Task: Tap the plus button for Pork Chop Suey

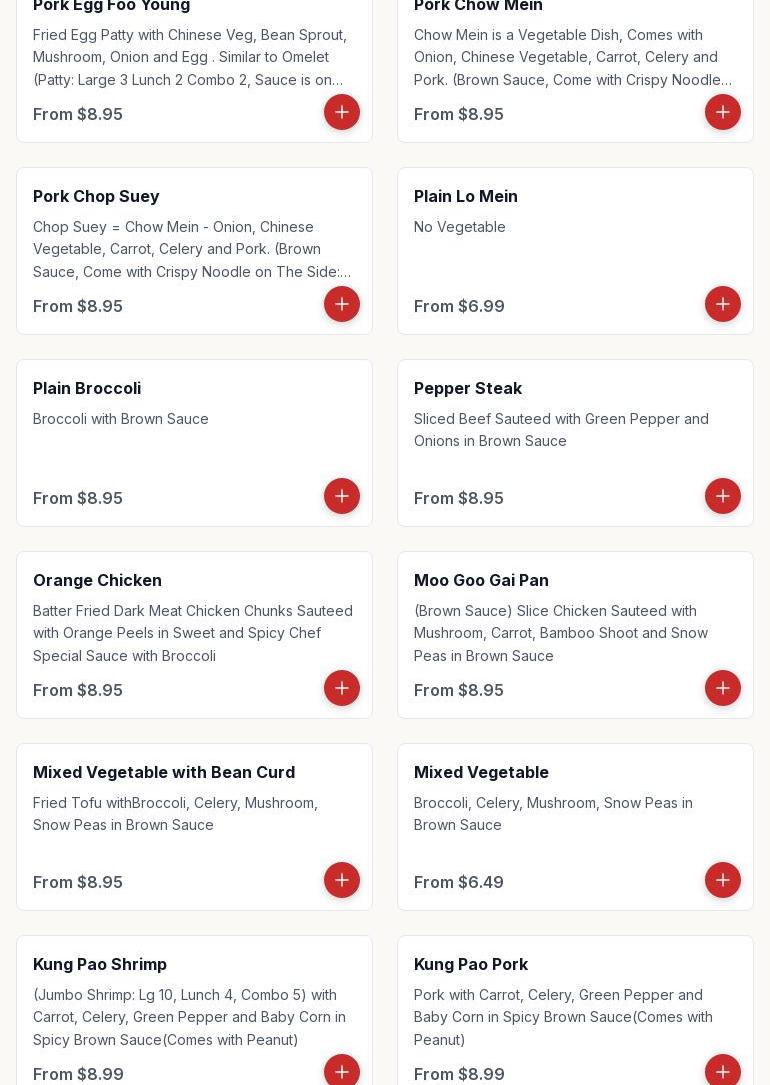Action: point(342,304)
